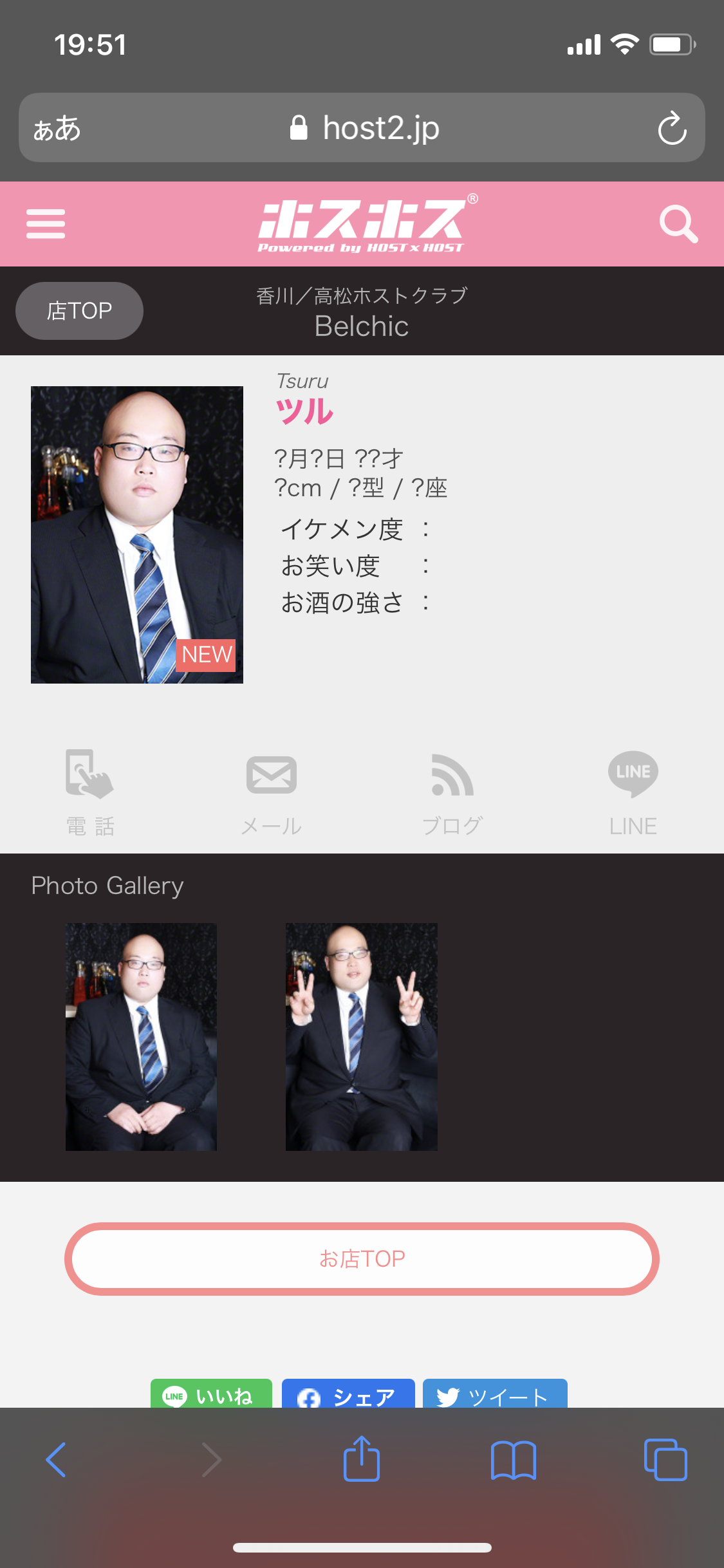The height and width of the screenshot is (1568, 724).
Task: Tap the 店TOP button
Action: [79, 311]
